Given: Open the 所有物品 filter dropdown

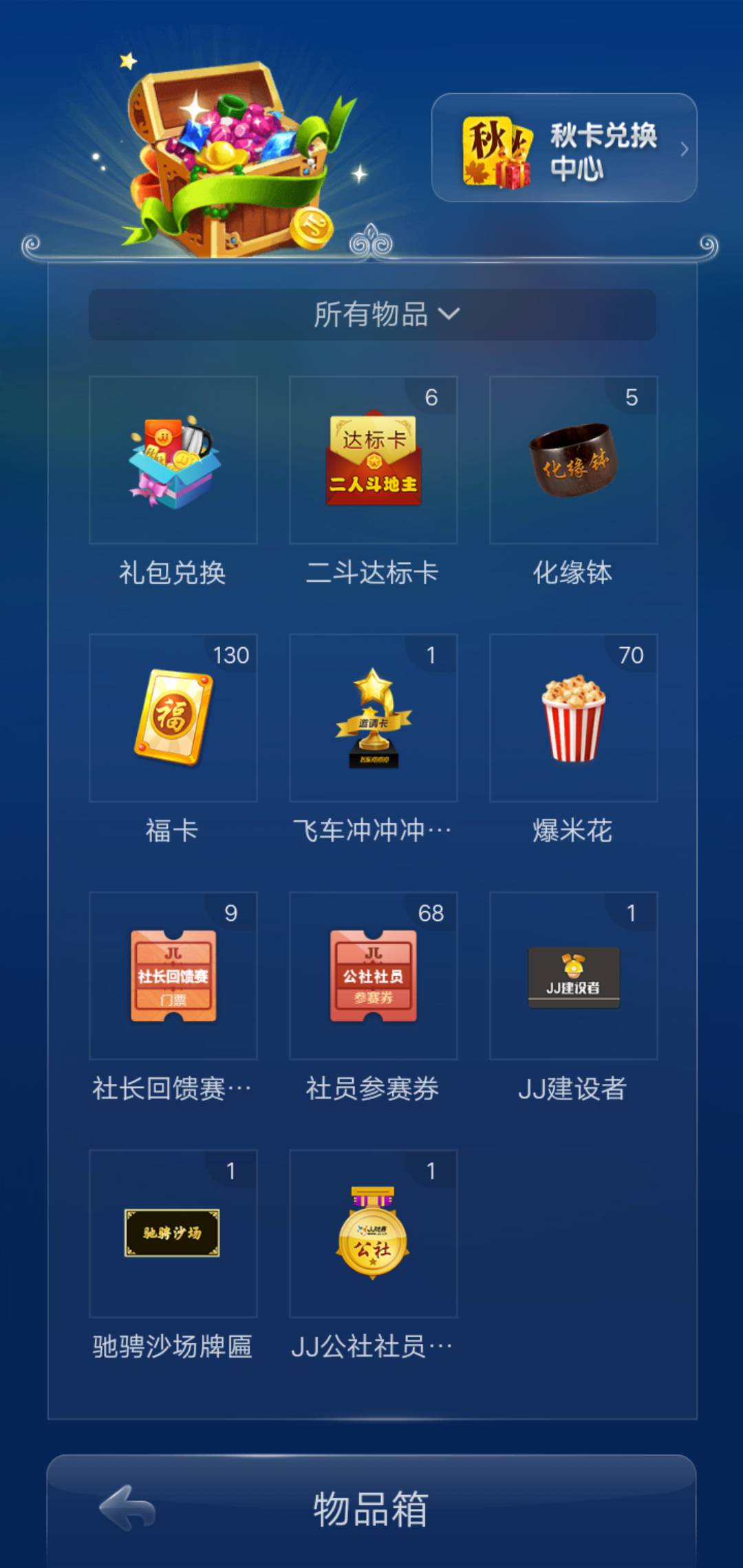Looking at the screenshot, I should click(x=371, y=316).
